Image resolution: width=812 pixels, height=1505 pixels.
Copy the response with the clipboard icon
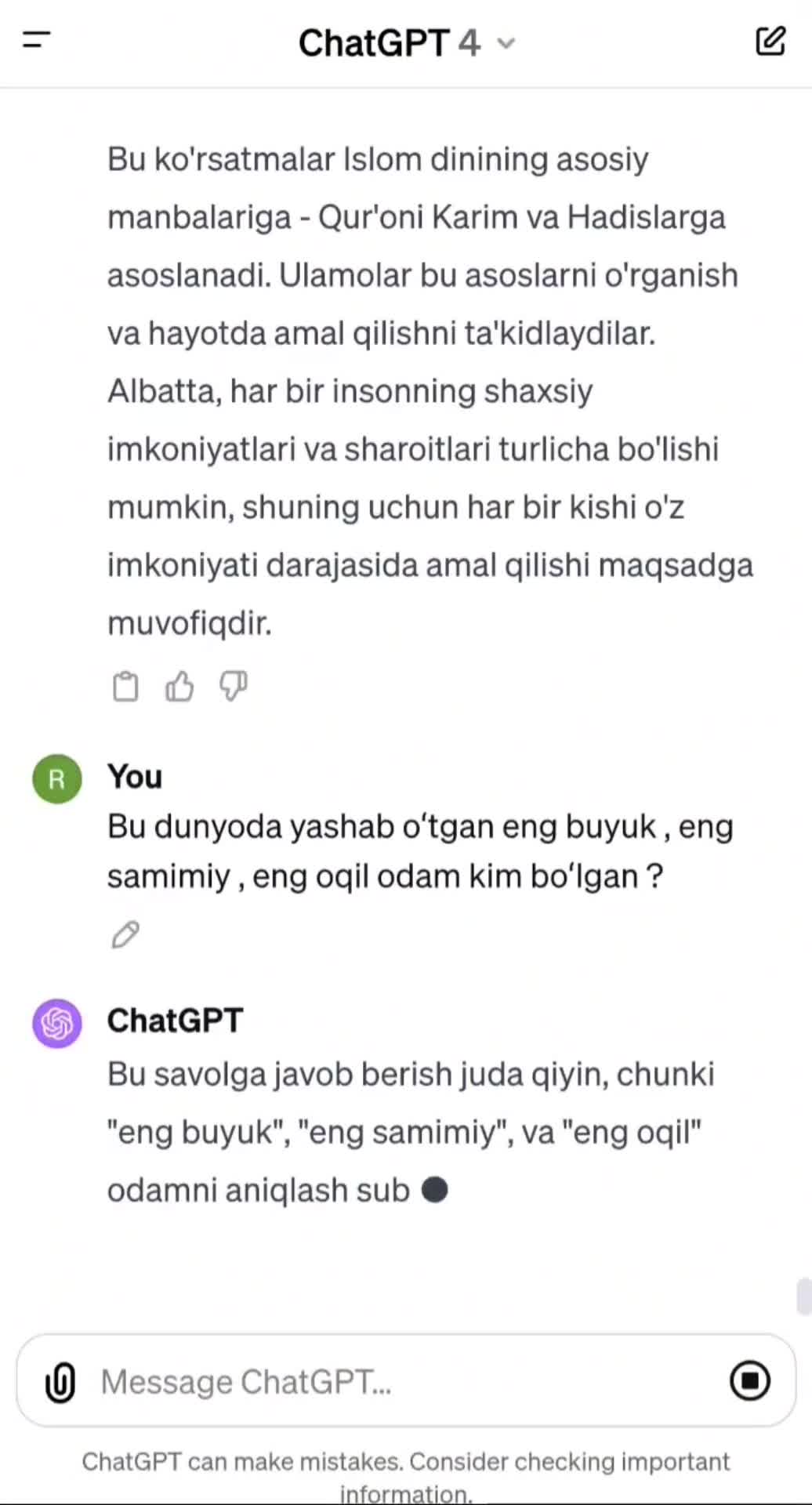(x=125, y=687)
